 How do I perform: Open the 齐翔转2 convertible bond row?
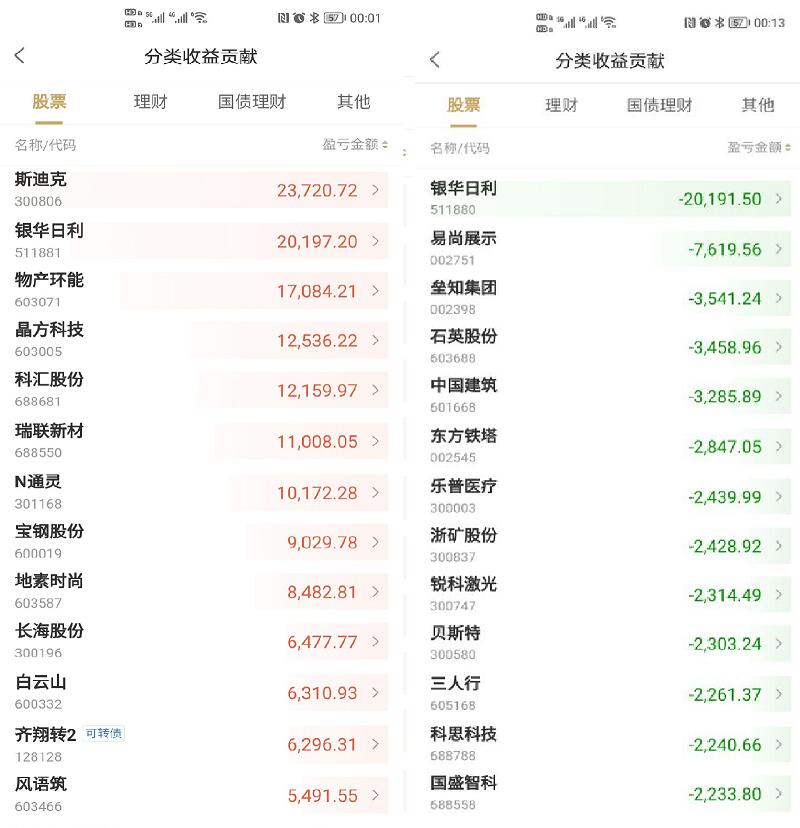click(x=201, y=744)
